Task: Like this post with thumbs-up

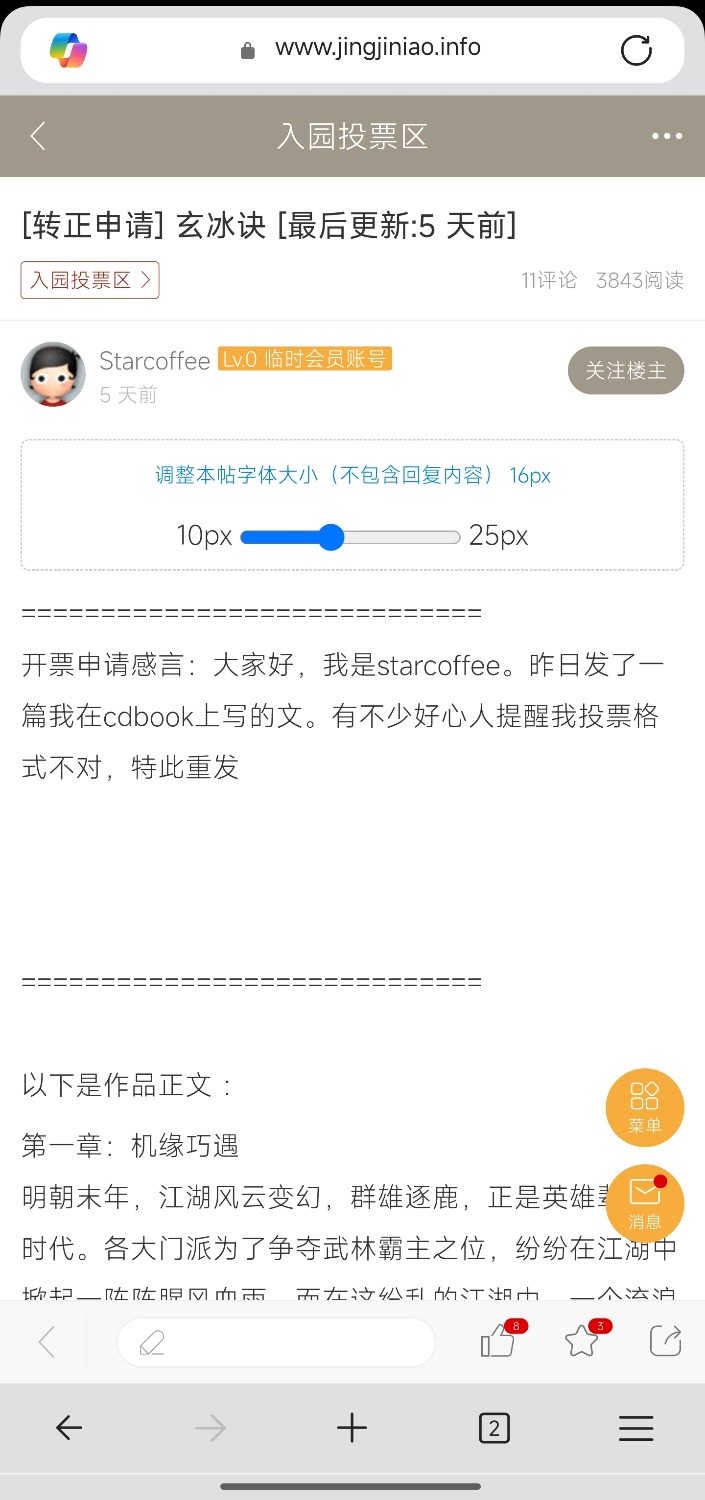Action: point(499,1340)
